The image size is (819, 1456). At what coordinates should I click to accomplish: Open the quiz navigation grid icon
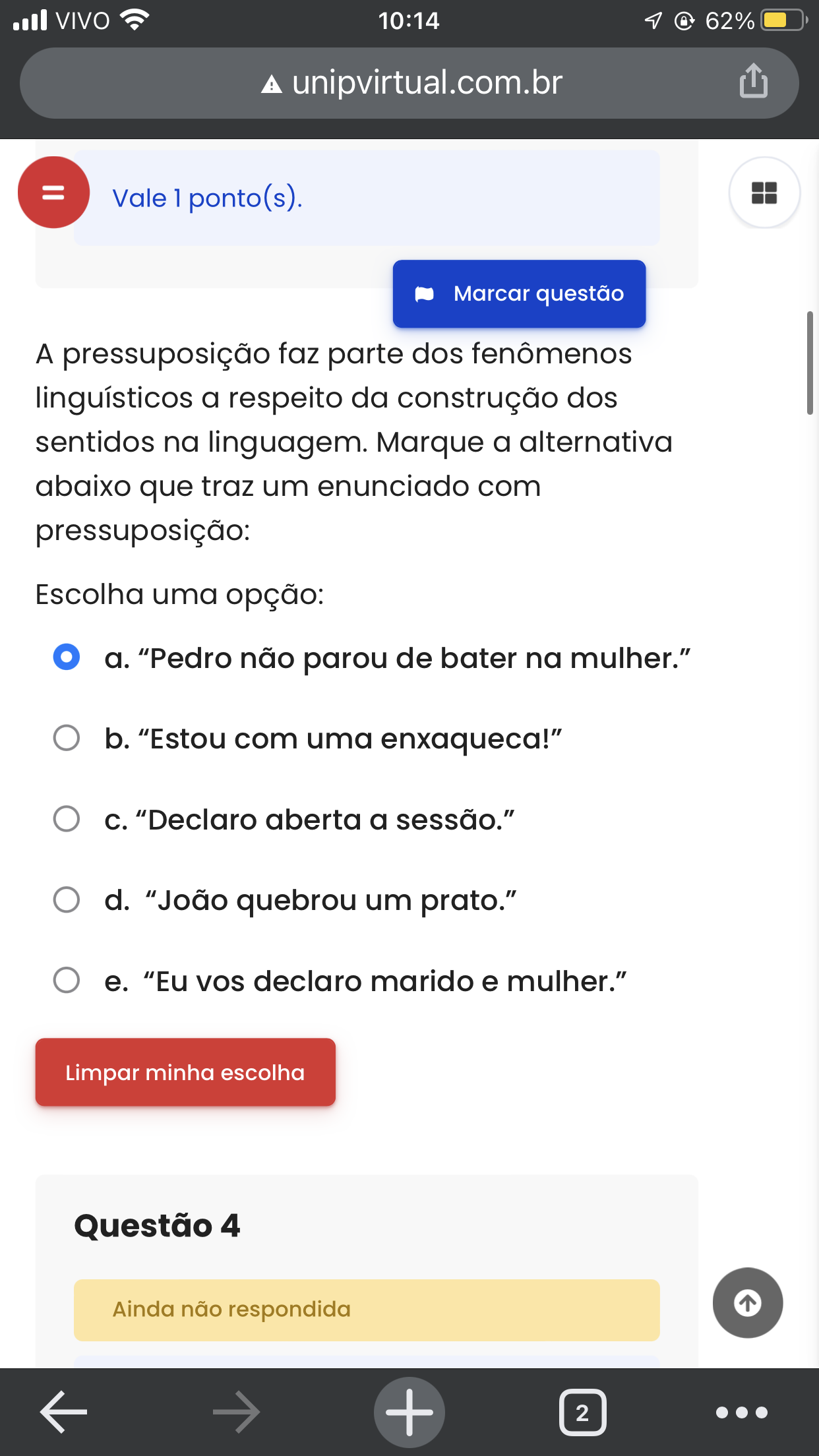click(764, 193)
